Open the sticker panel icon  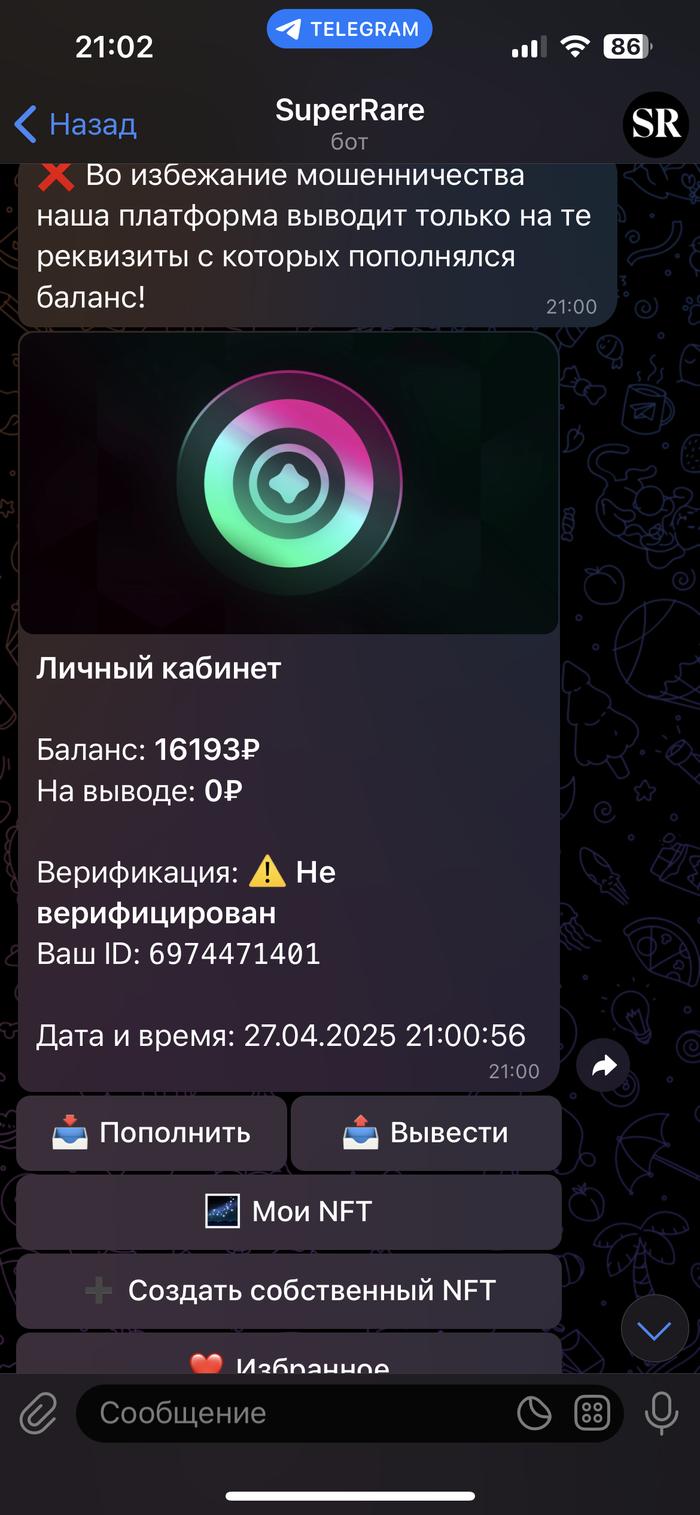[x=534, y=1413]
